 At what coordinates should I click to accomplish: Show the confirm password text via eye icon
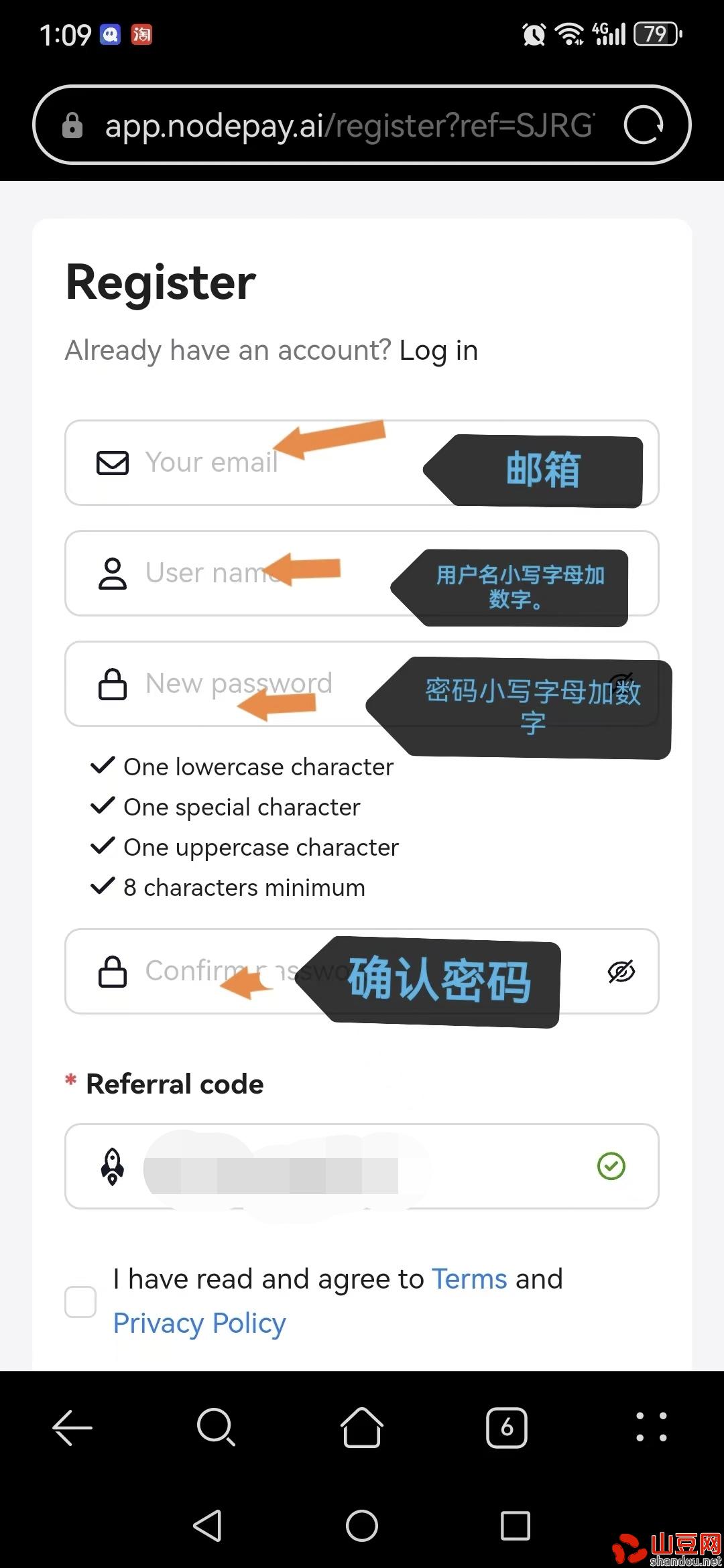(621, 971)
